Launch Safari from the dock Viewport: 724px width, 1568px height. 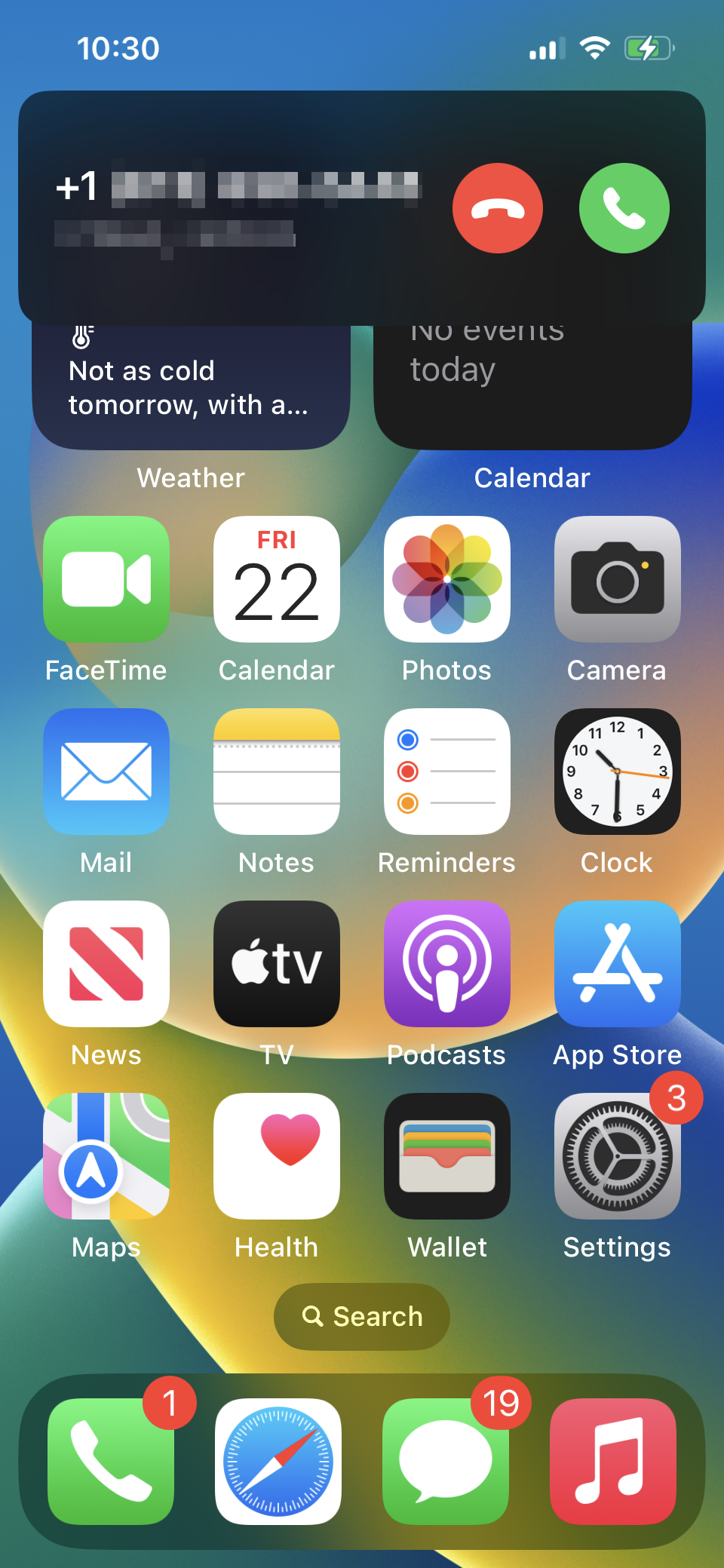click(x=278, y=1462)
